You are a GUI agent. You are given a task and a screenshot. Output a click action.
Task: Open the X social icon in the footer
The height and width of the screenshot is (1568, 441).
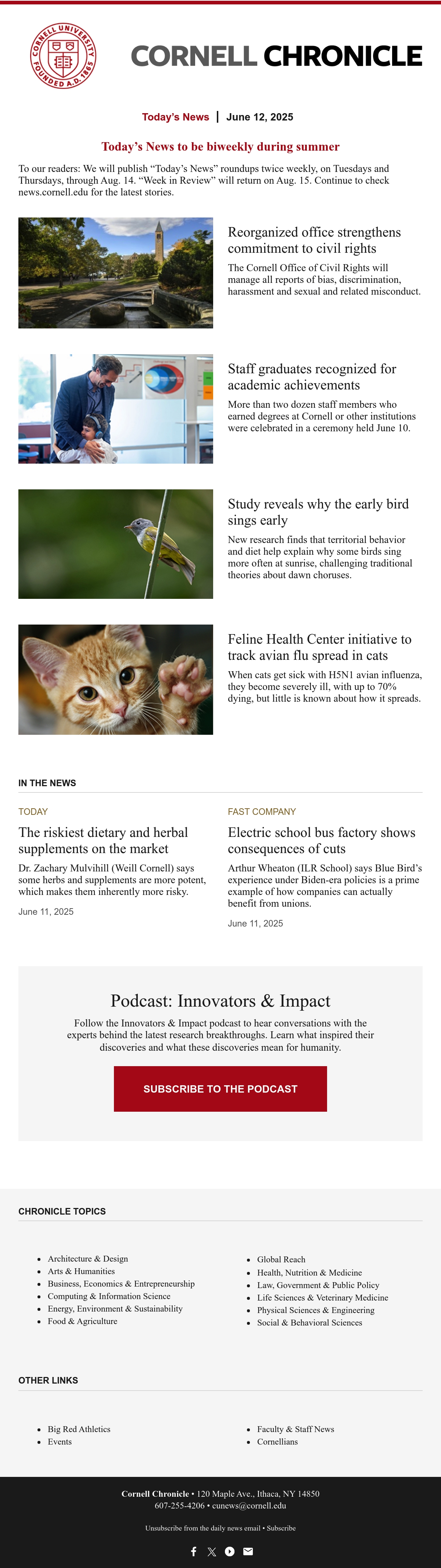click(211, 1551)
